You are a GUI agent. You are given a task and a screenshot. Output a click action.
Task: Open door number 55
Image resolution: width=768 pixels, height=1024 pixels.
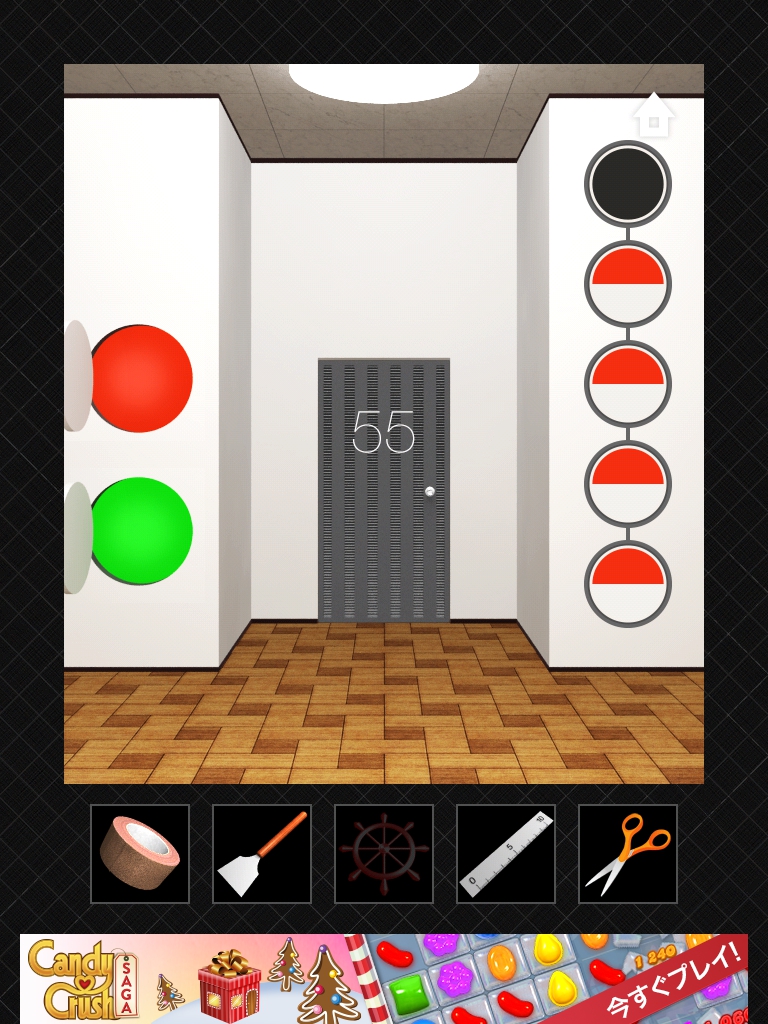[384, 490]
